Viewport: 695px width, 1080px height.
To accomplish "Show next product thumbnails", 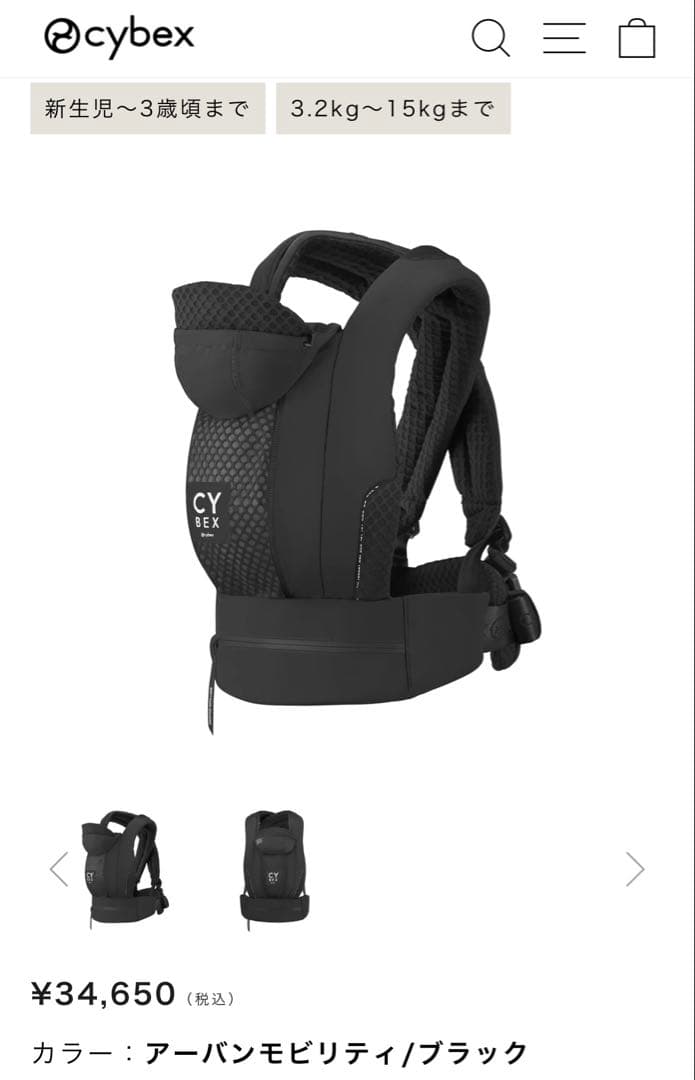I will (x=635, y=869).
